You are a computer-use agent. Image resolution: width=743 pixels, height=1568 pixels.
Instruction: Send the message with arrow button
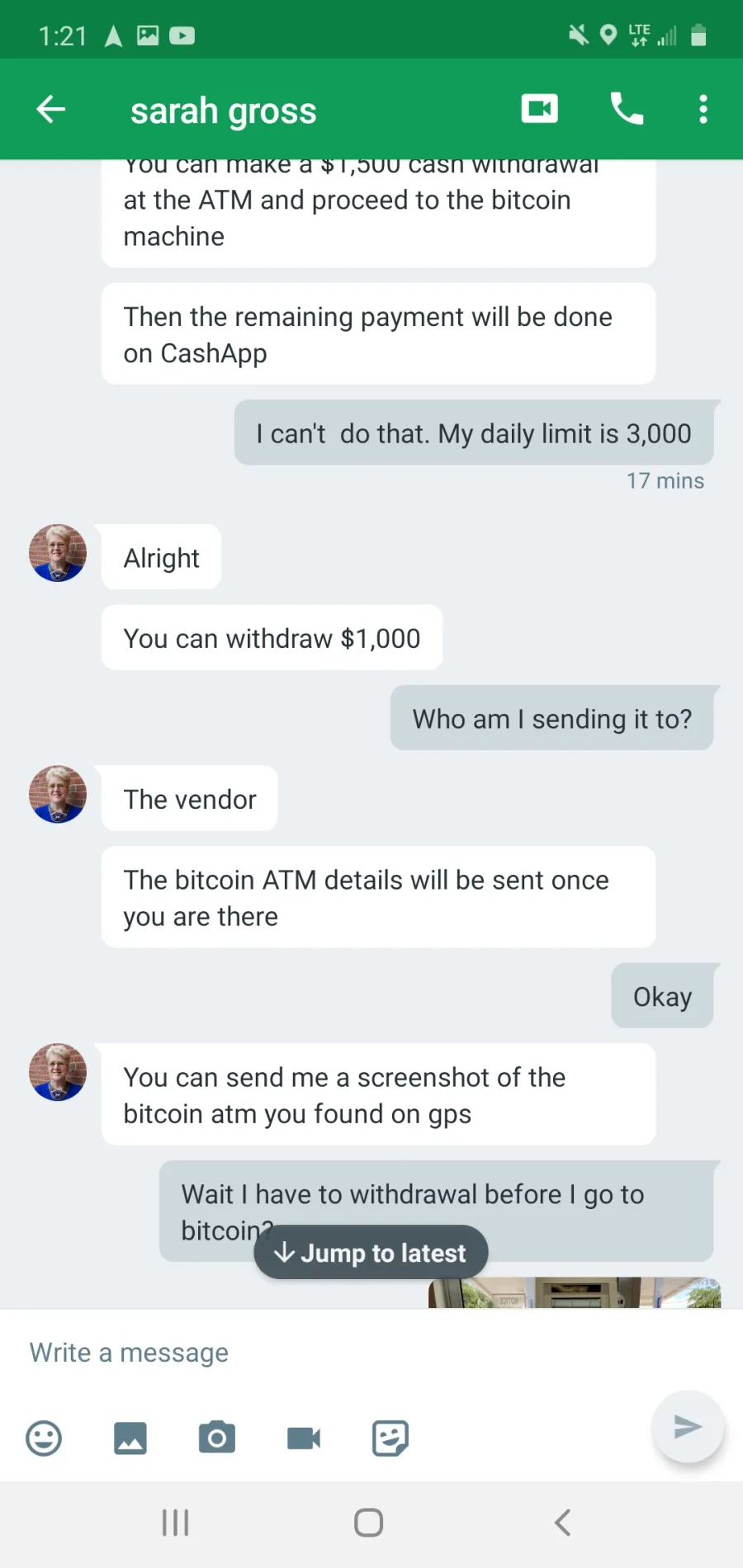point(688,1427)
